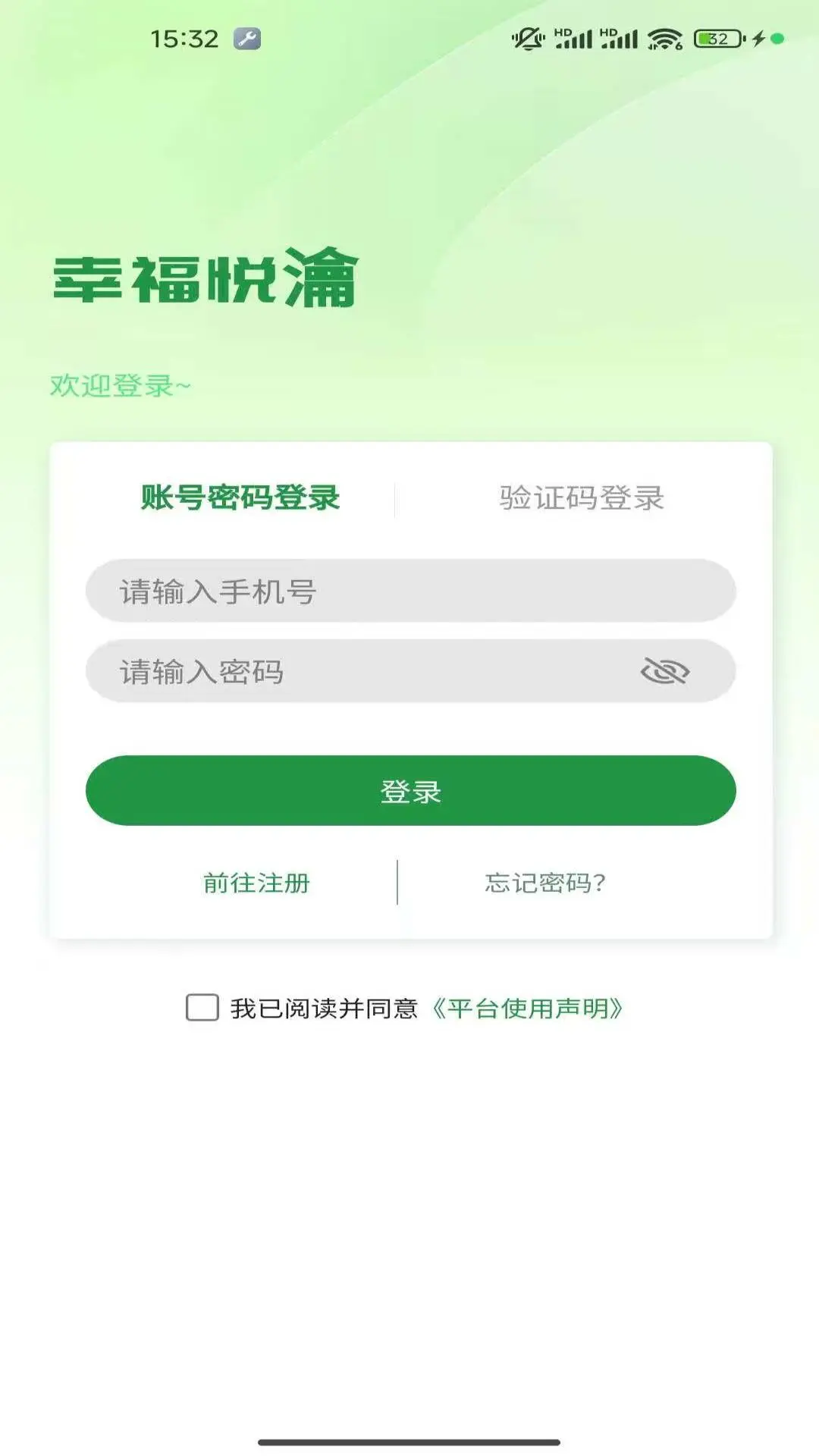Toggle password visibility eye icon

click(x=664, y=672)
